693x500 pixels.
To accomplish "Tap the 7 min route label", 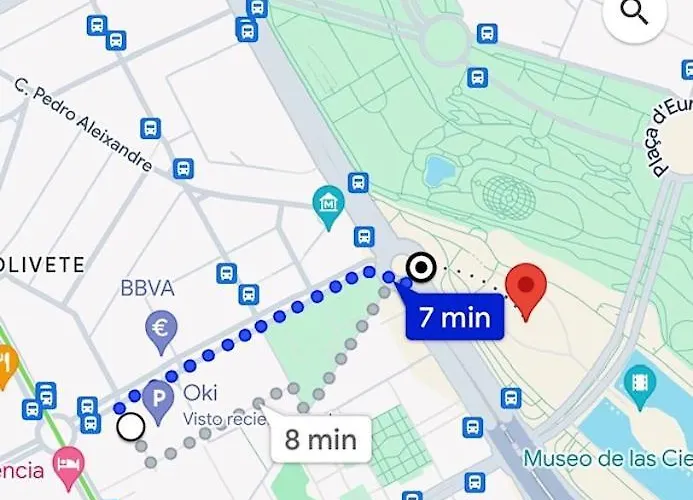I will coord(453,317).
